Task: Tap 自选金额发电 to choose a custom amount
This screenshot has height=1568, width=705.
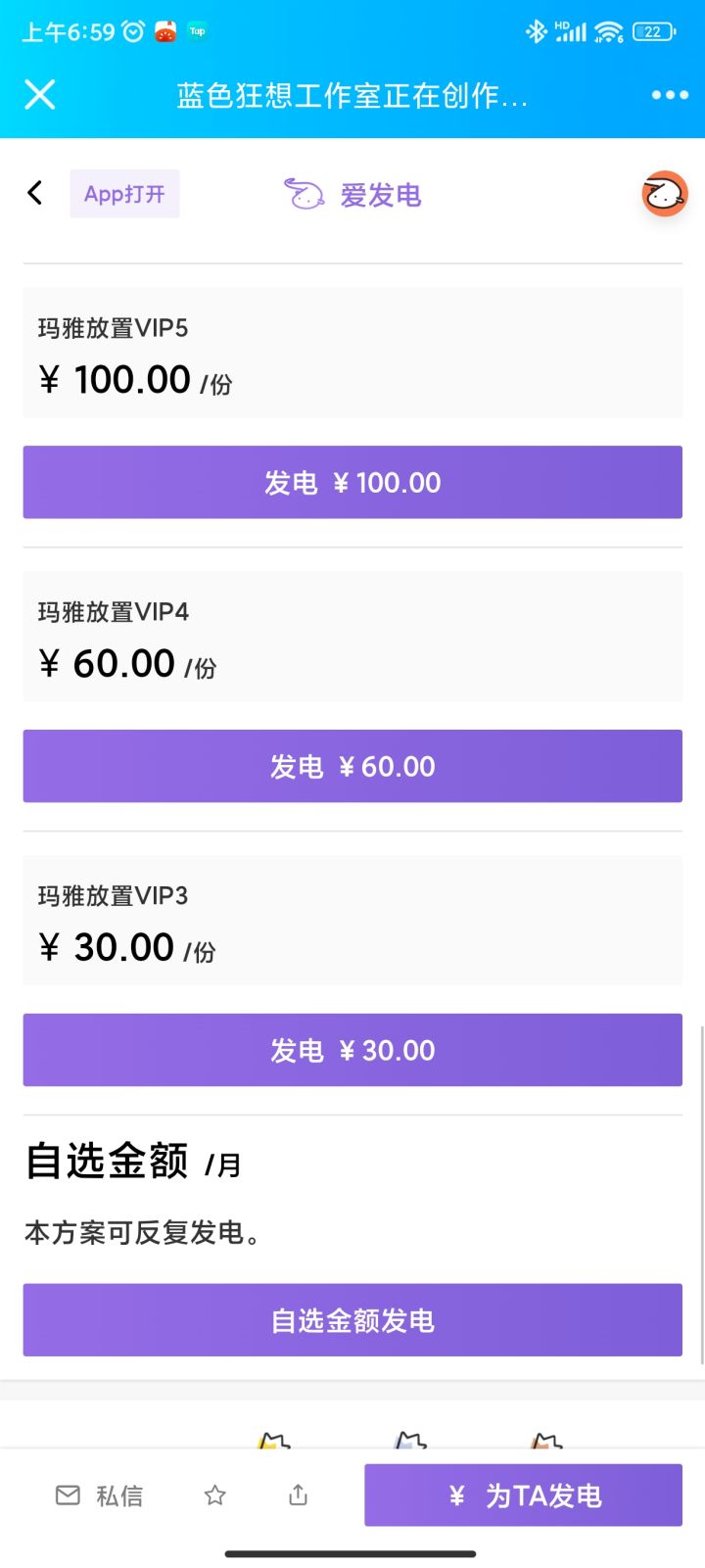Action: pos(352,1320)
